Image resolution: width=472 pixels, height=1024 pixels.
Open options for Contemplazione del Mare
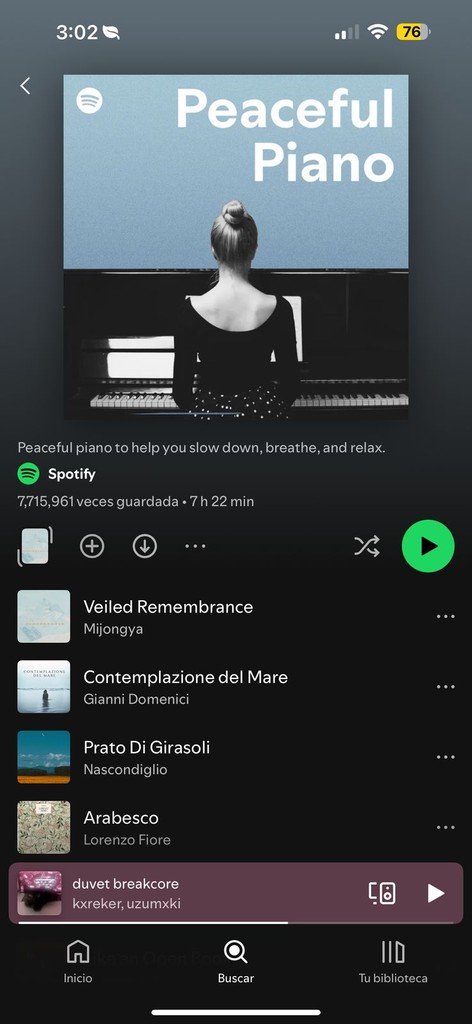(x=445, y=687)
